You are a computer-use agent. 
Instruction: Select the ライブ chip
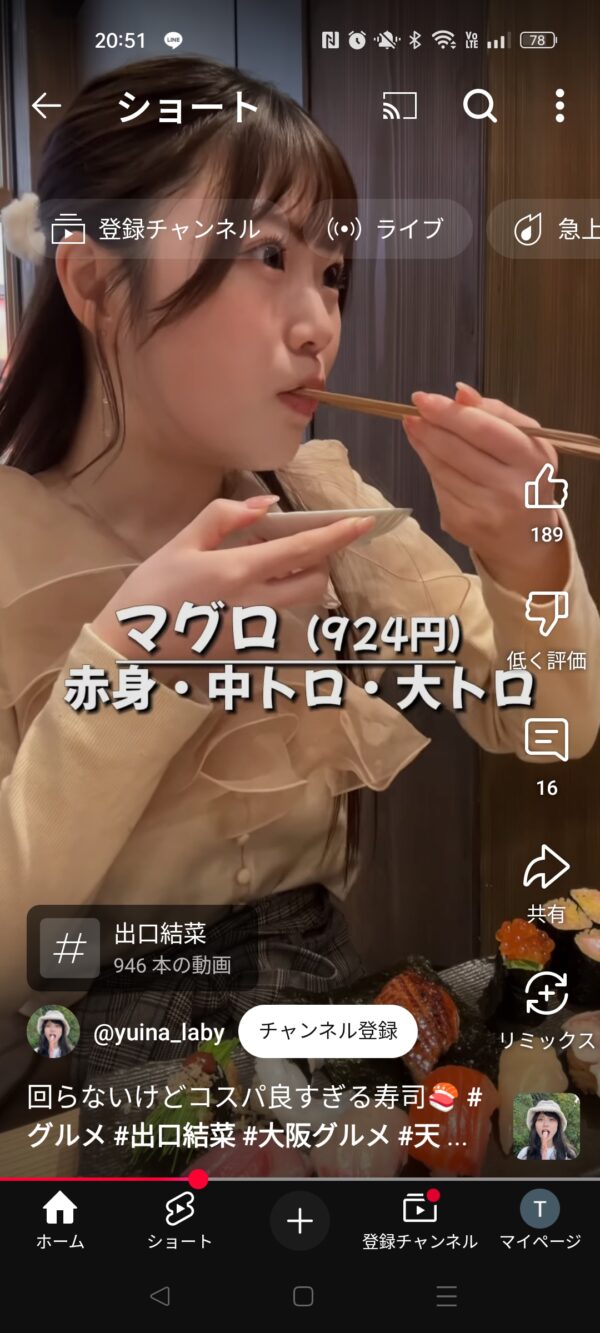click(386, 229)
